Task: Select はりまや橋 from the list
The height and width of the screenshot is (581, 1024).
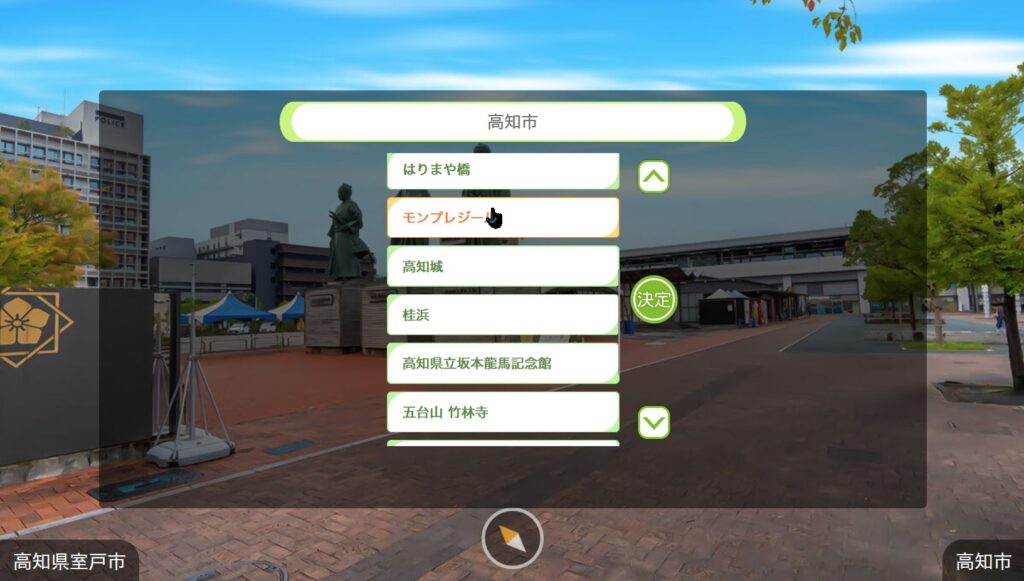Action: (502, 170)
